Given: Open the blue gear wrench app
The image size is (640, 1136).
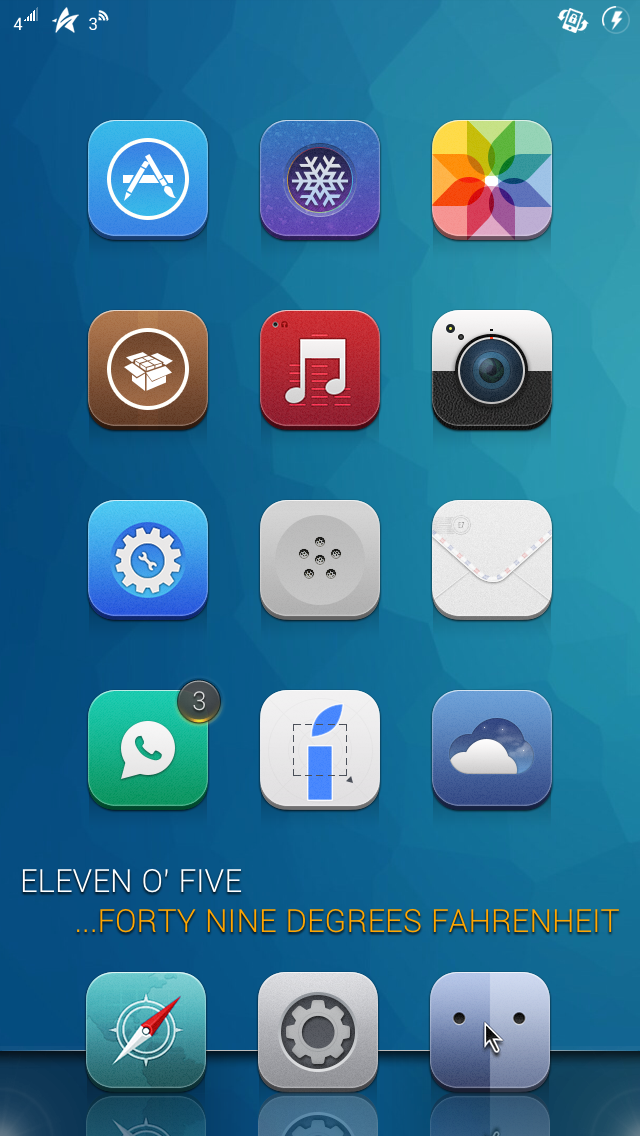Looking at the screenshot, I should pos(148,559).
